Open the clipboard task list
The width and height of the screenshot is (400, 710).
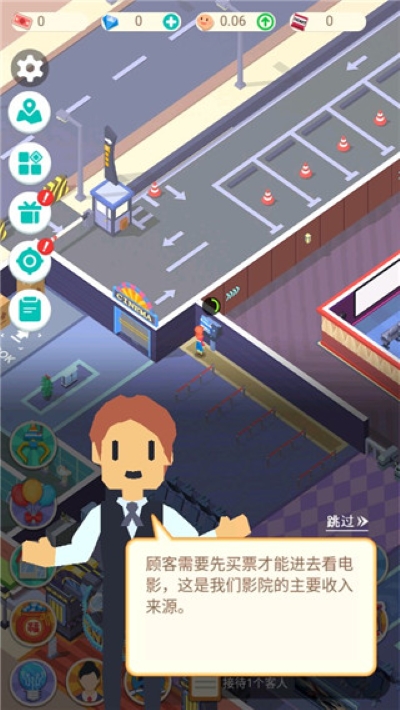(30, 310)
